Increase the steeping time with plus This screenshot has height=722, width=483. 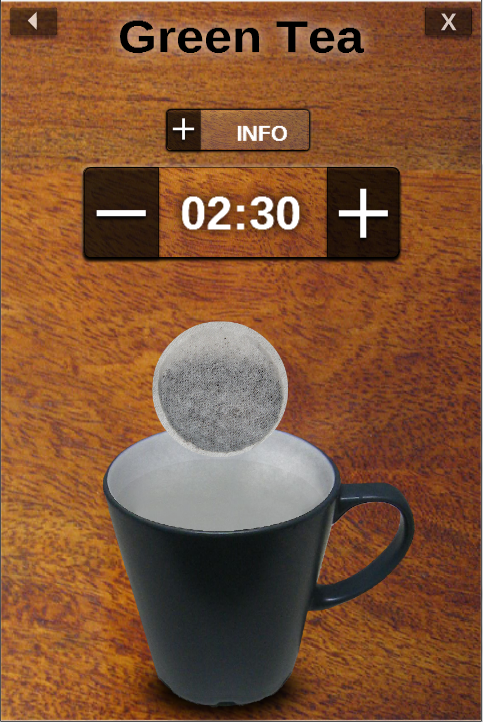point(363,213)
